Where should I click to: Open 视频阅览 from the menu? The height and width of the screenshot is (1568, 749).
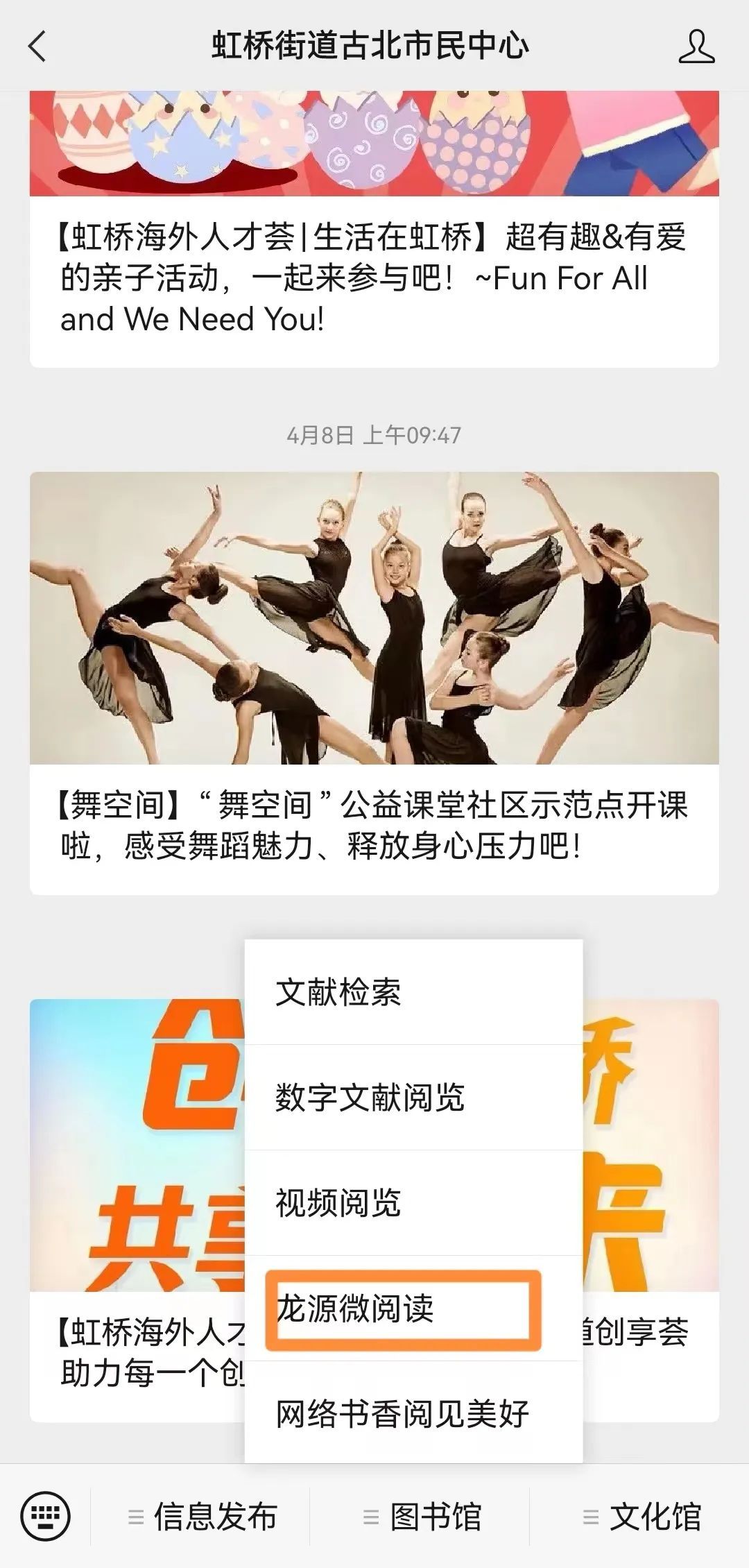tap(413, 1203)
